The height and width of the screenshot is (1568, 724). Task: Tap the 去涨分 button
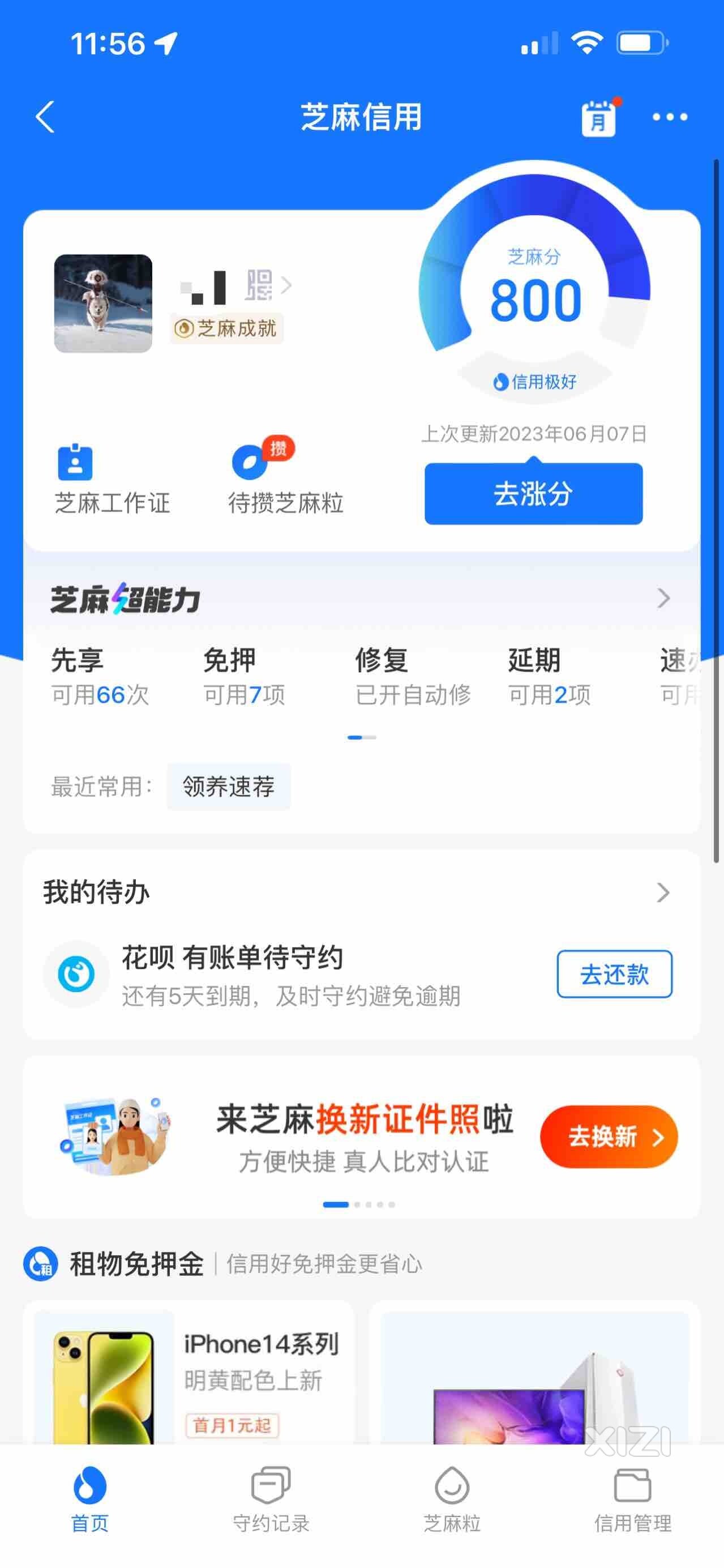[533, 494]
